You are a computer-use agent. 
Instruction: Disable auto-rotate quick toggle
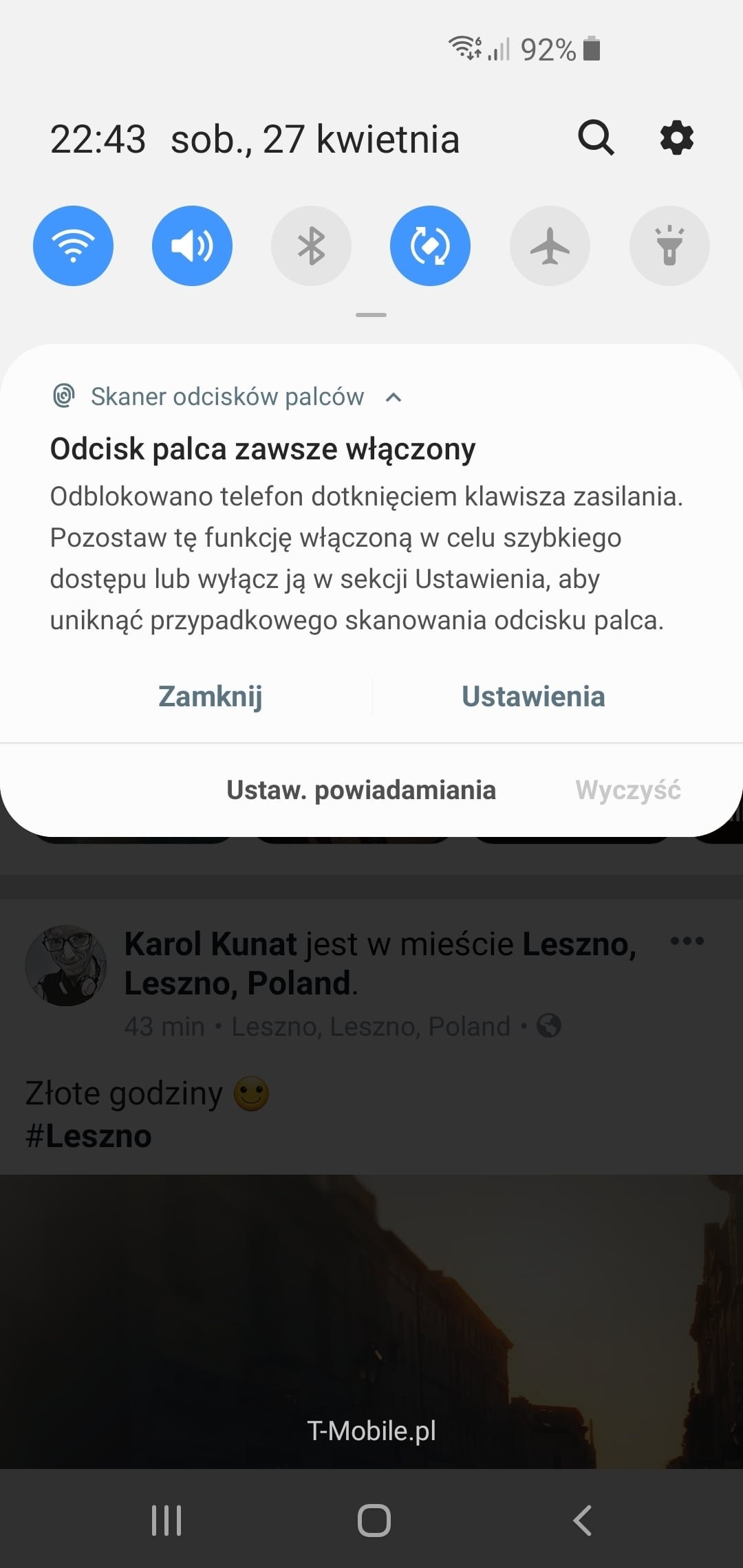coord(430,246)
